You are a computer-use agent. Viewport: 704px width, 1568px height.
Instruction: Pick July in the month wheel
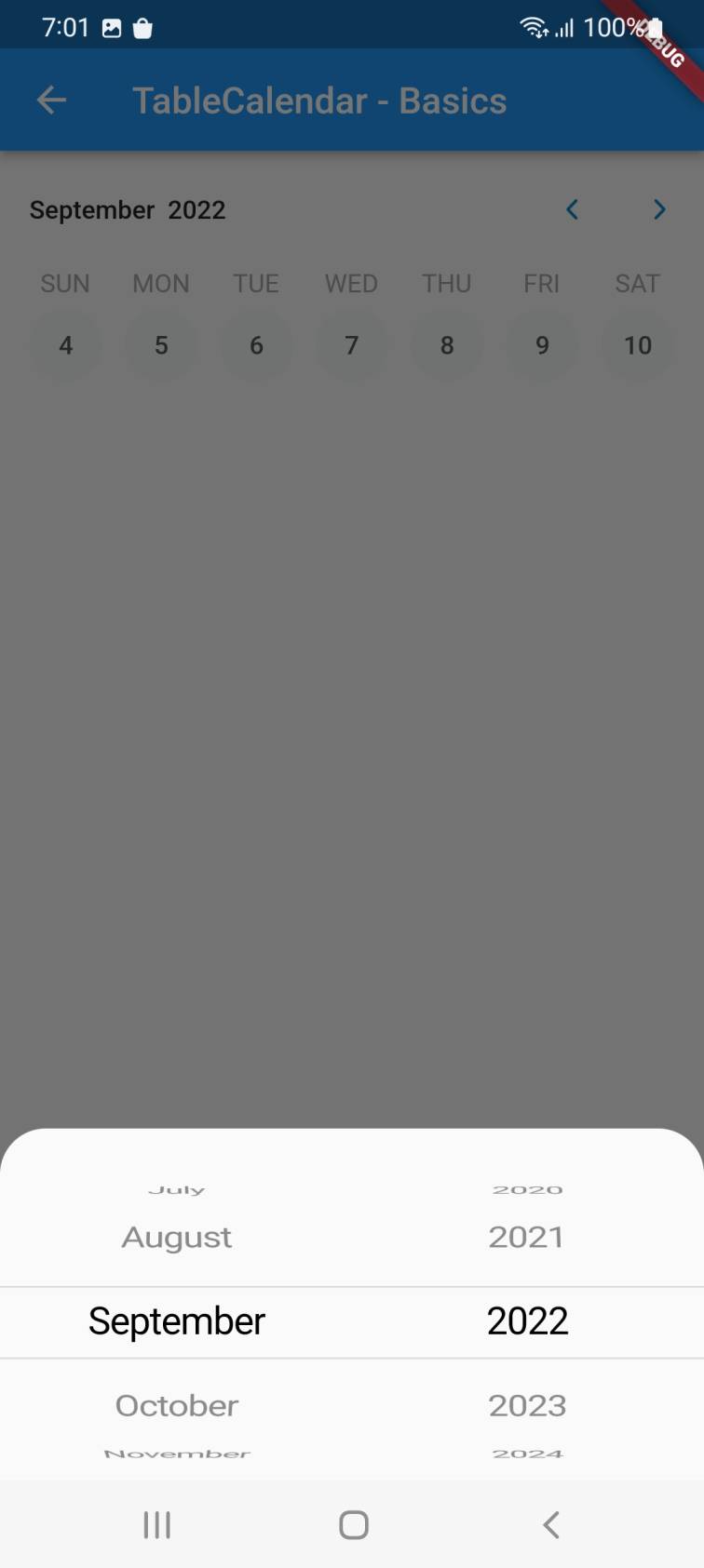[x=176, y=1190]
